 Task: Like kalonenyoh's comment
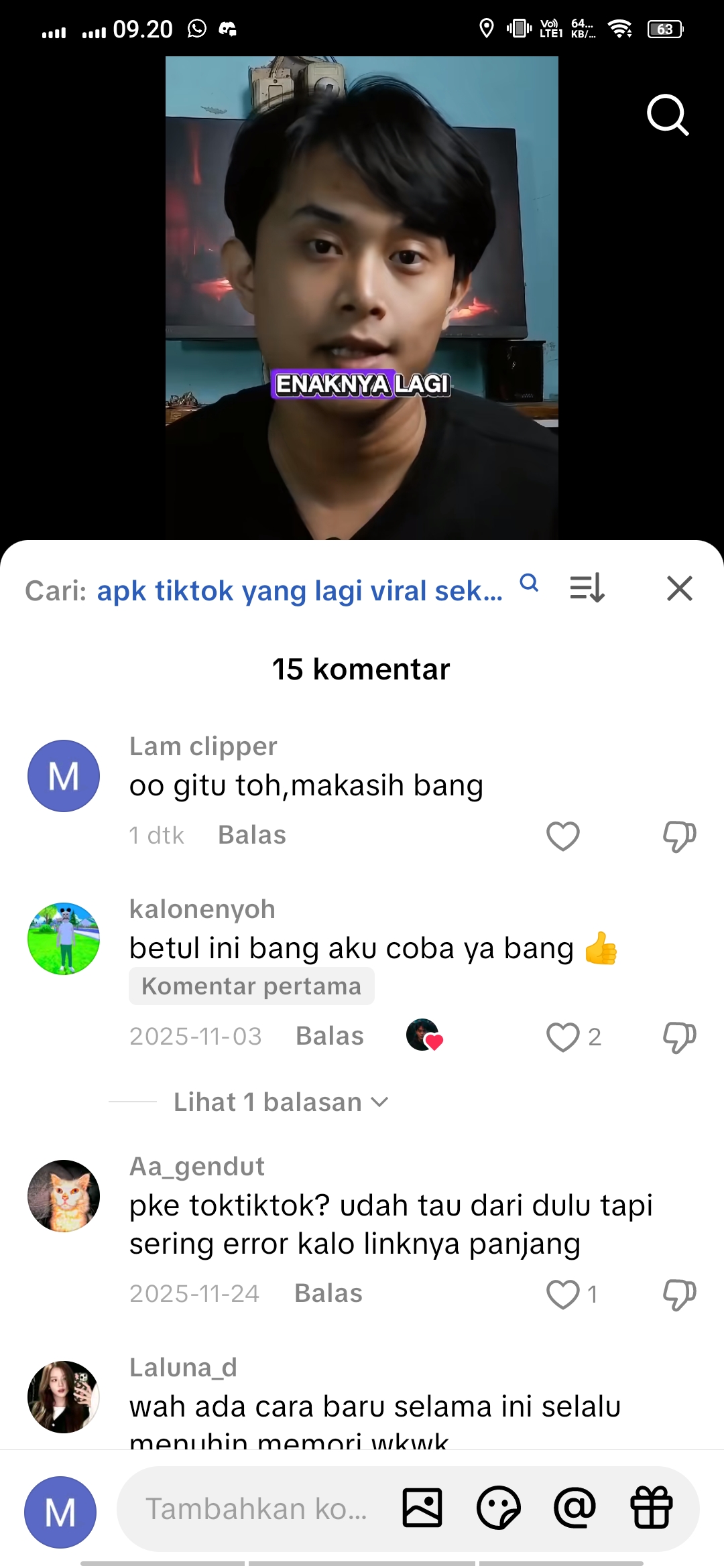(563, 1037)
